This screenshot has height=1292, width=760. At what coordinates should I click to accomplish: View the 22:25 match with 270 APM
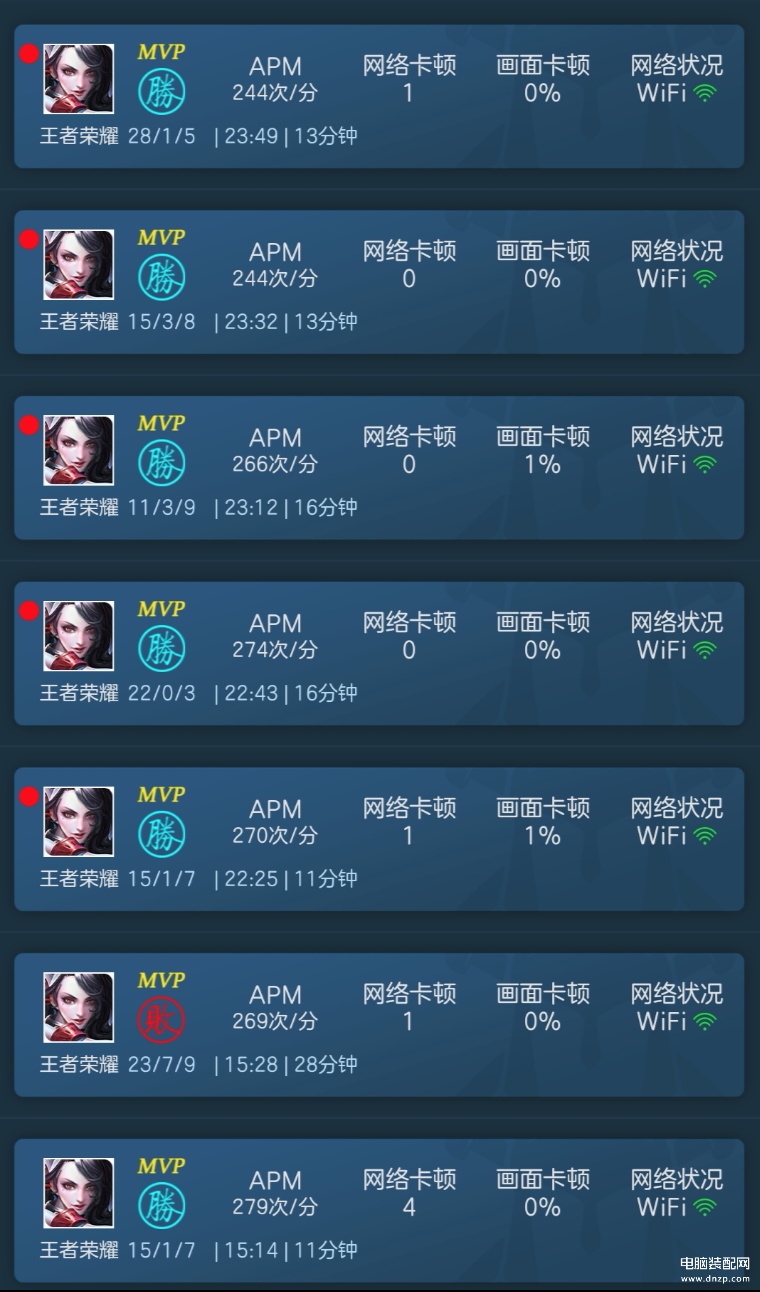(x=379, y=839)
